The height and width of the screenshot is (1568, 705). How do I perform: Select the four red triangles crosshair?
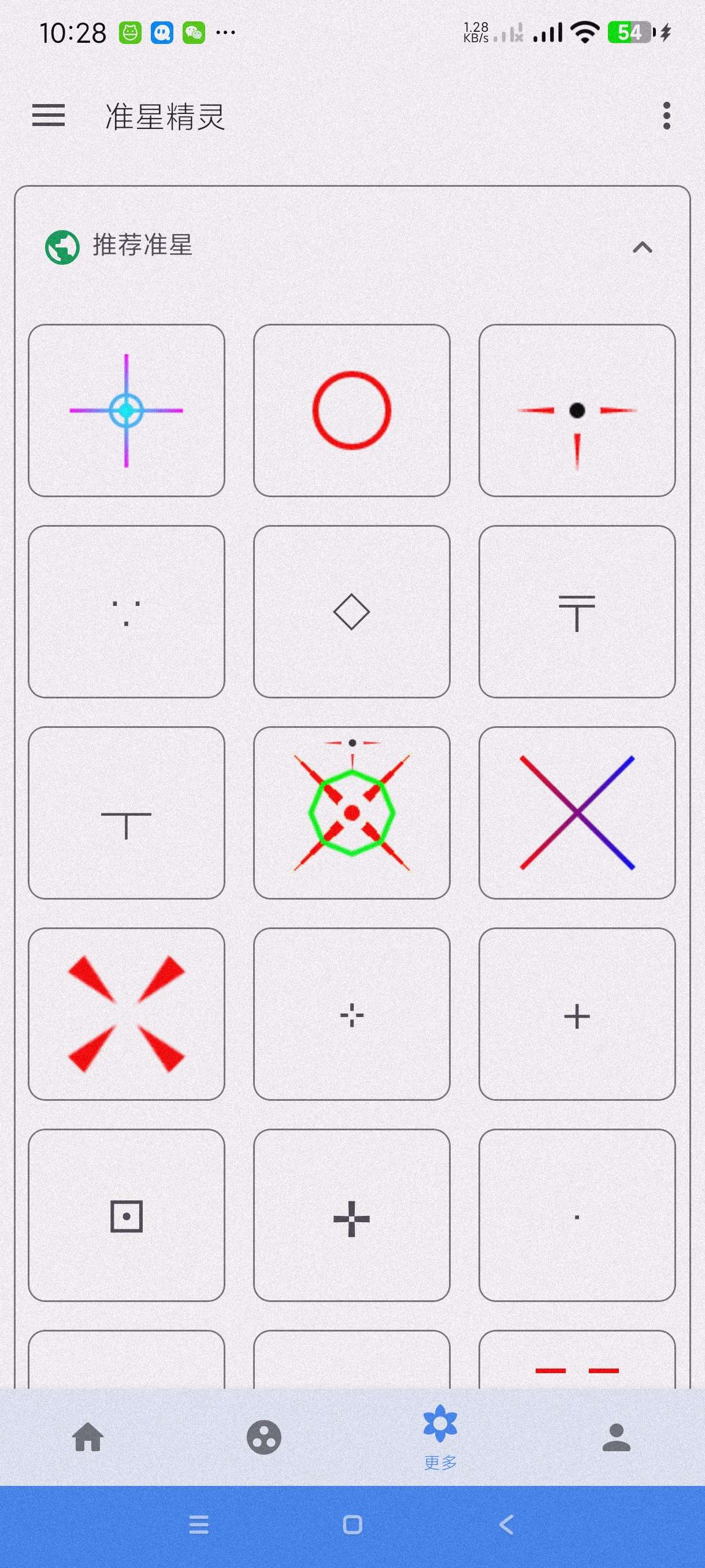tap(127, 1014)
